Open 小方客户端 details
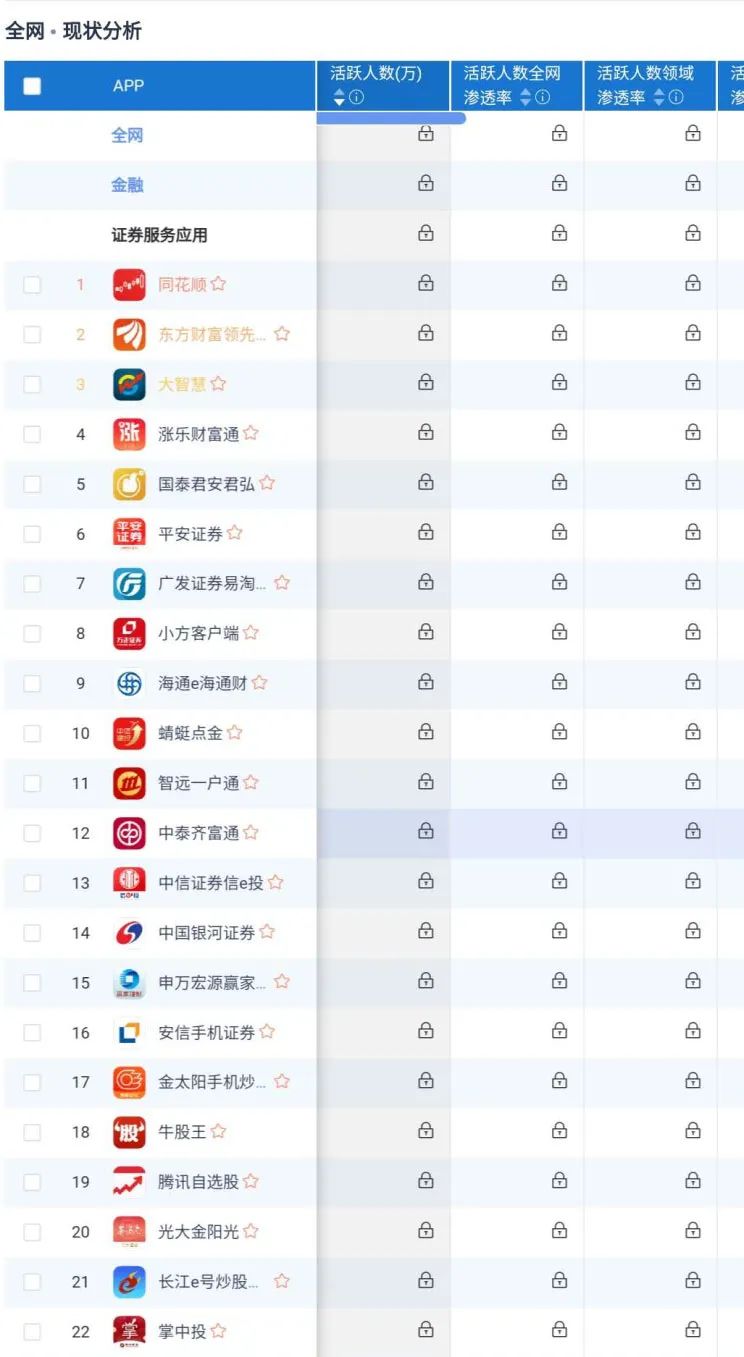This screenshot has height=1357, width=744. coord(198,633)
